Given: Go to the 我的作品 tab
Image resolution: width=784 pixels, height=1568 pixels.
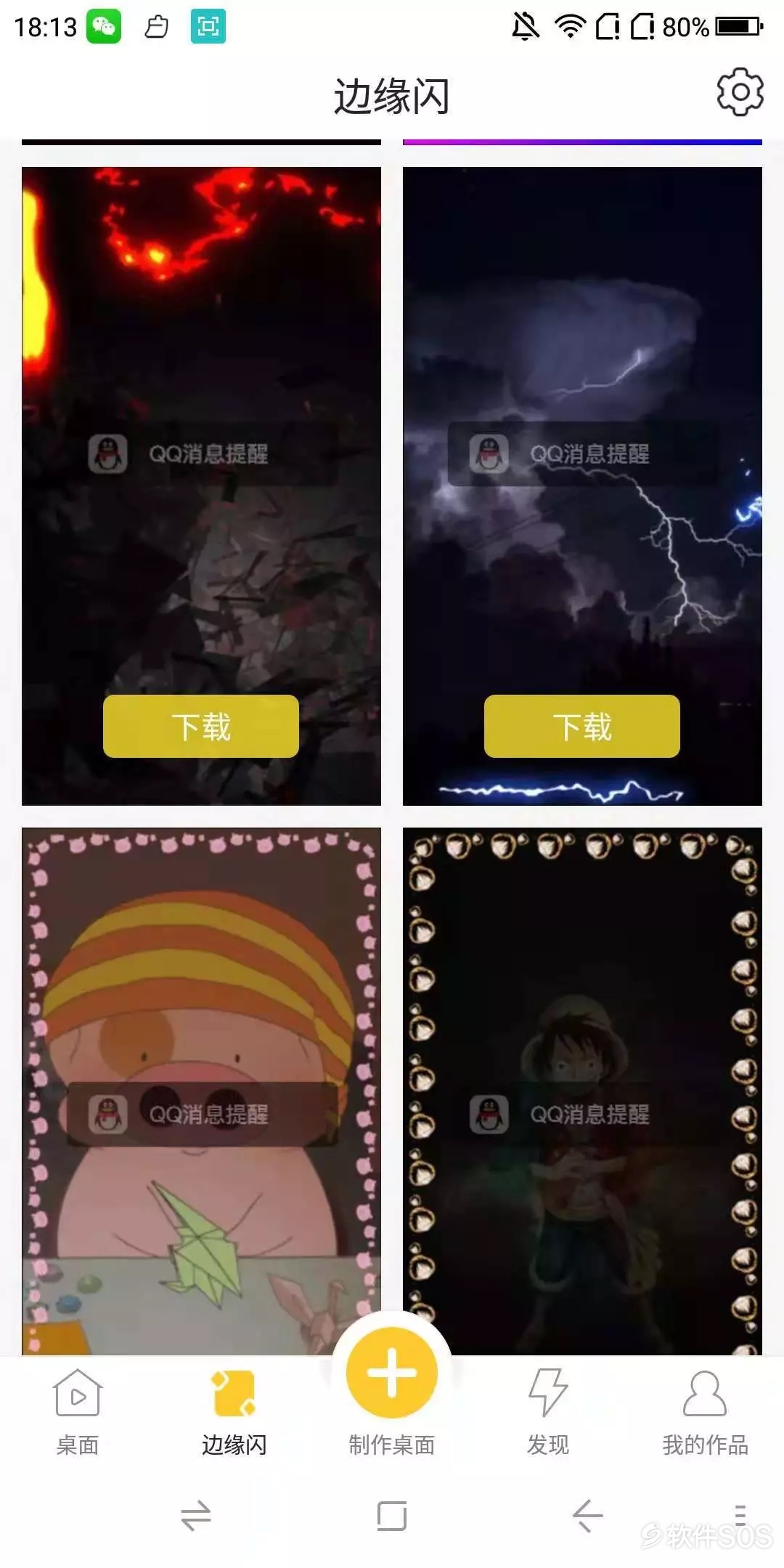Looking at the screenshot, I should coord(704,1412).
